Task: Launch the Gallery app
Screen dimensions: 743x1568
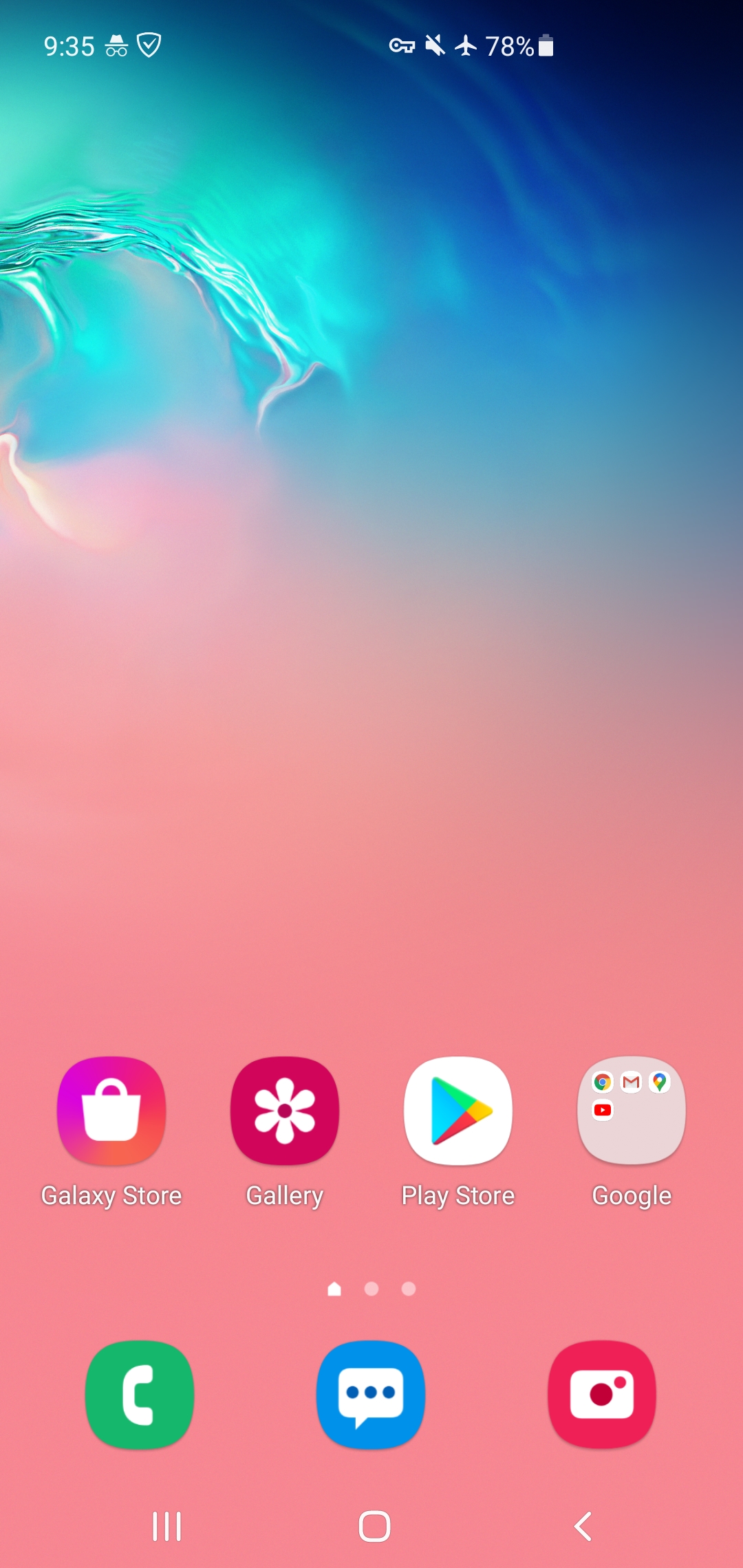Action: coord(285,1110)
